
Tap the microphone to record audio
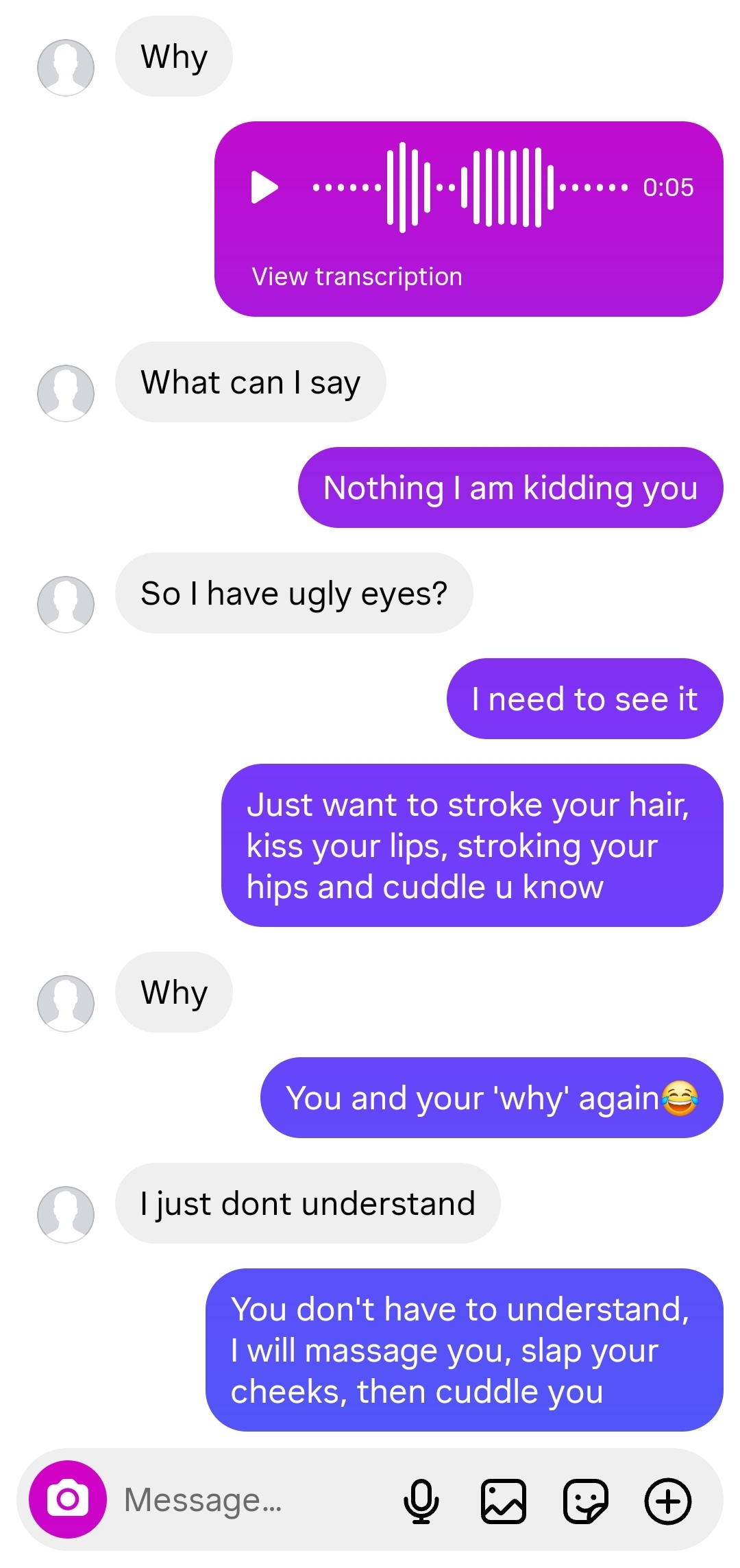point(421,1500)
